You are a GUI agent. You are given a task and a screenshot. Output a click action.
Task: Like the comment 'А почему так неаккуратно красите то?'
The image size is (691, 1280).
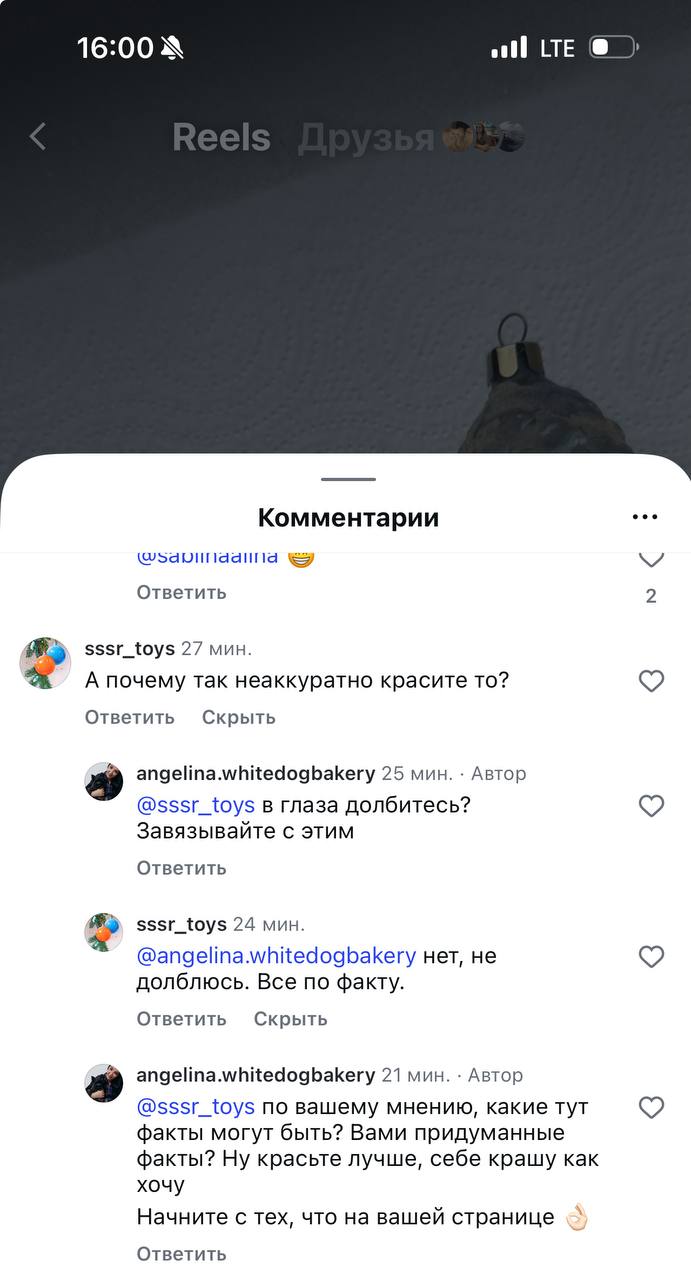coord(651,681)
